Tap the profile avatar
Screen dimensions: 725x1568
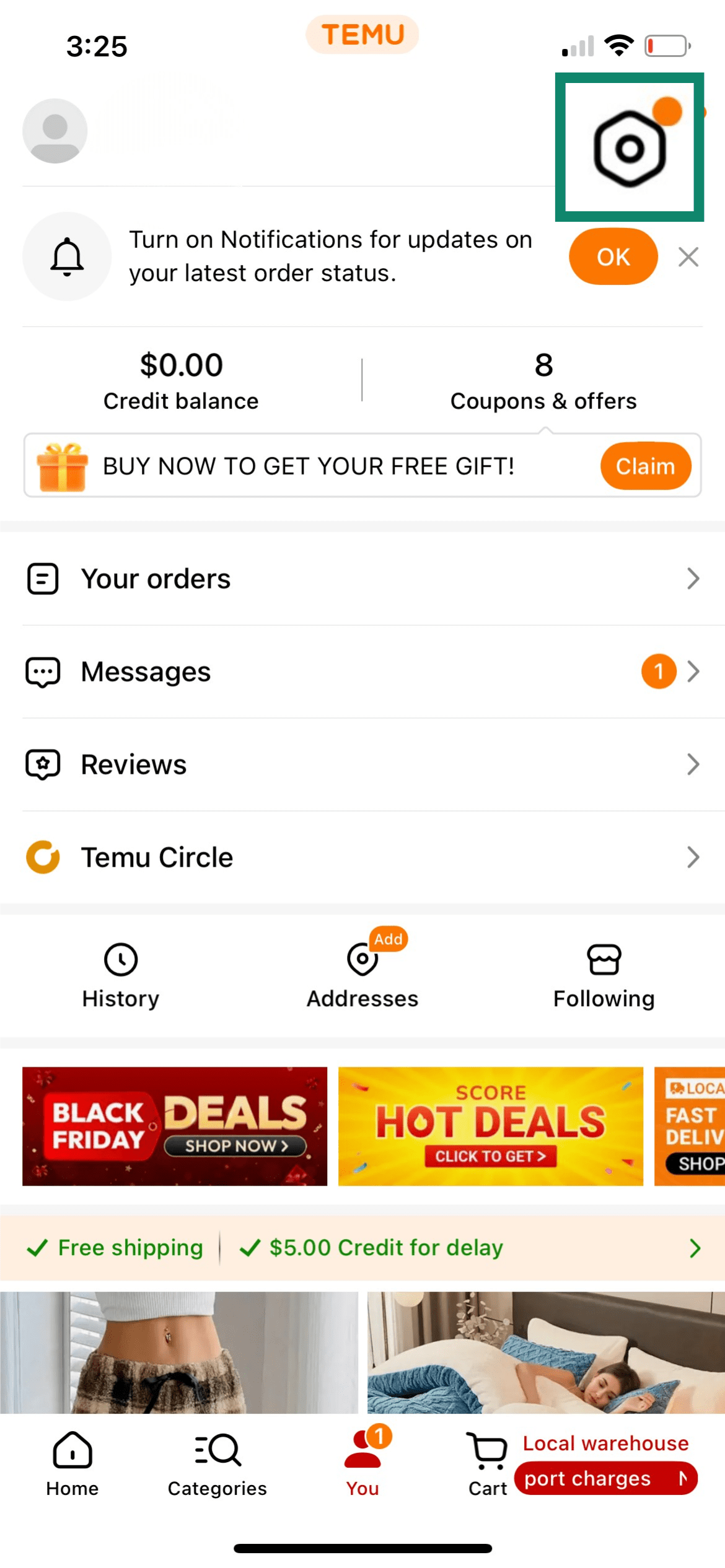click(x=55, y=131)
